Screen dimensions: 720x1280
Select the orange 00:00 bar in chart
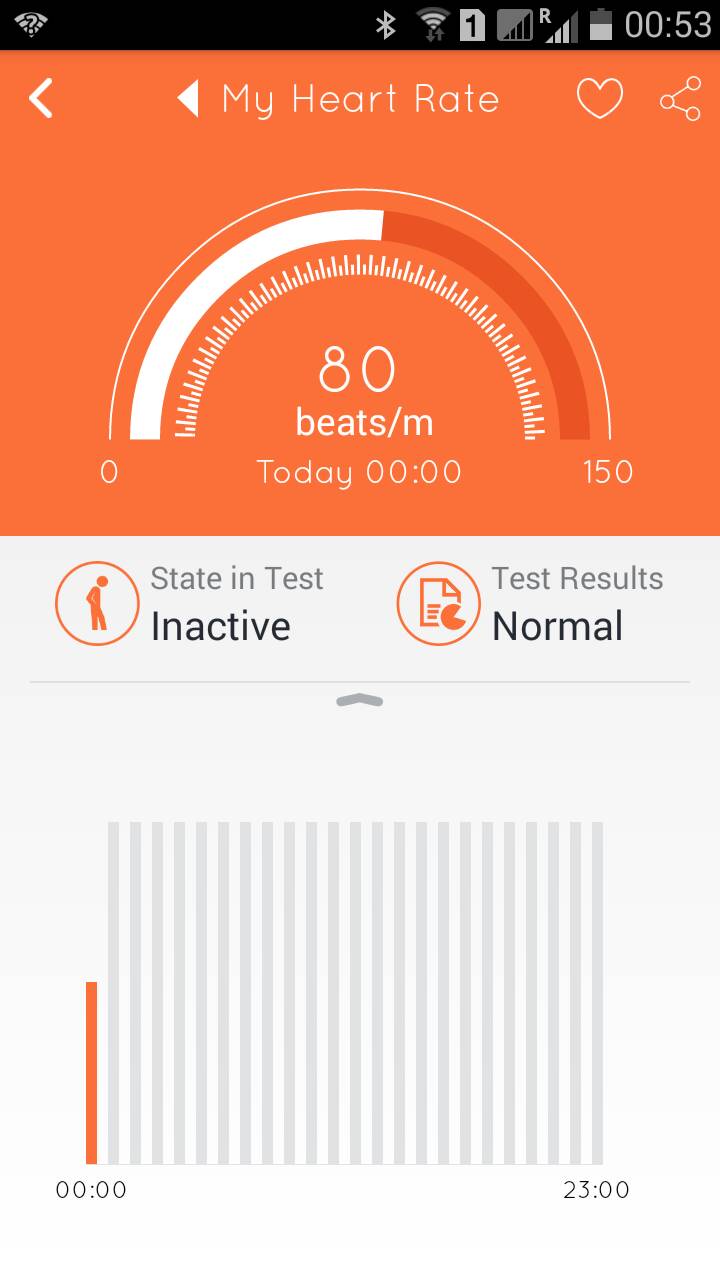(x=91, y=1072)
